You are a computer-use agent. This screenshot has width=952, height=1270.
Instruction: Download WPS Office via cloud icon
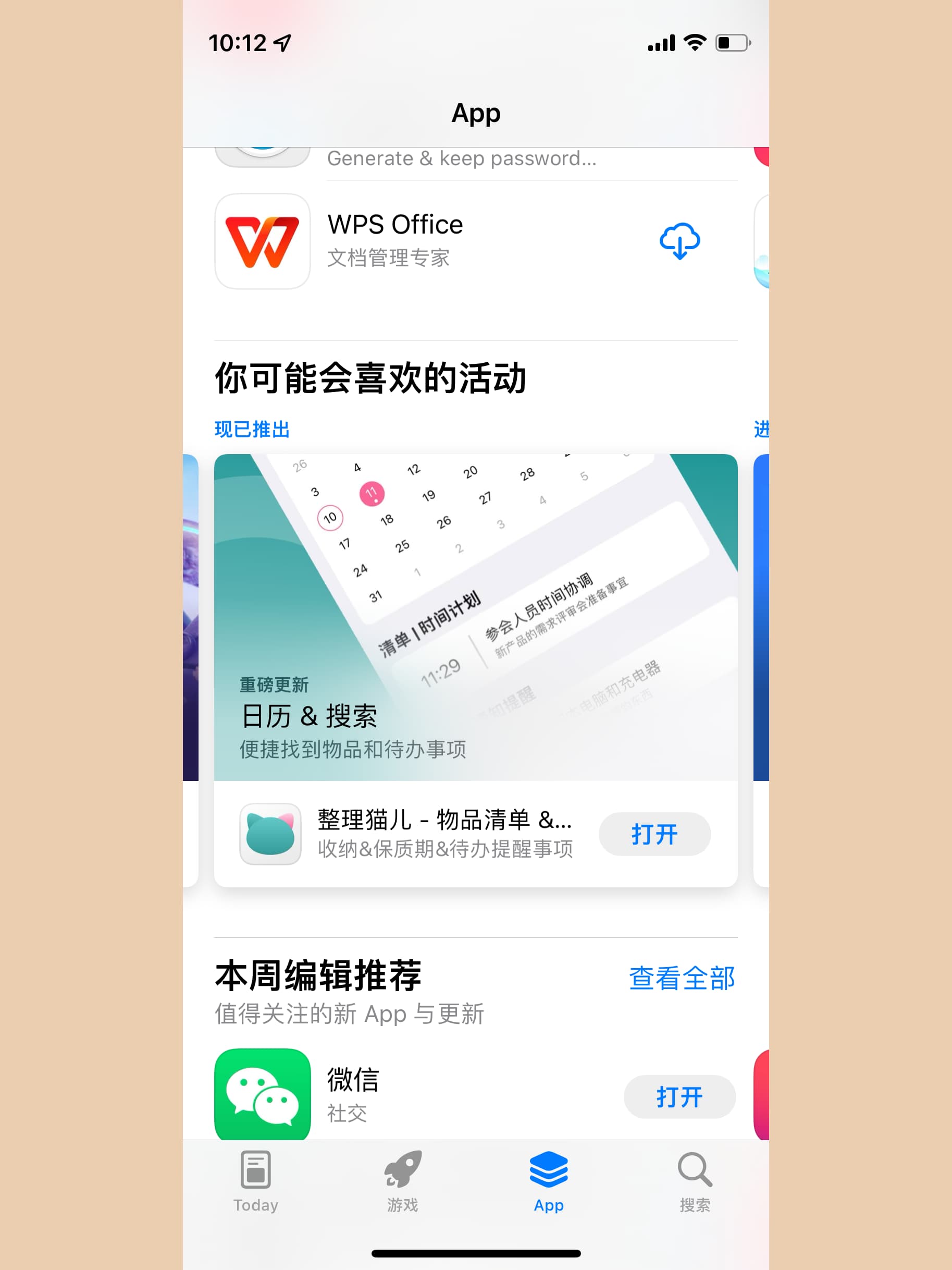pos(679,241)
